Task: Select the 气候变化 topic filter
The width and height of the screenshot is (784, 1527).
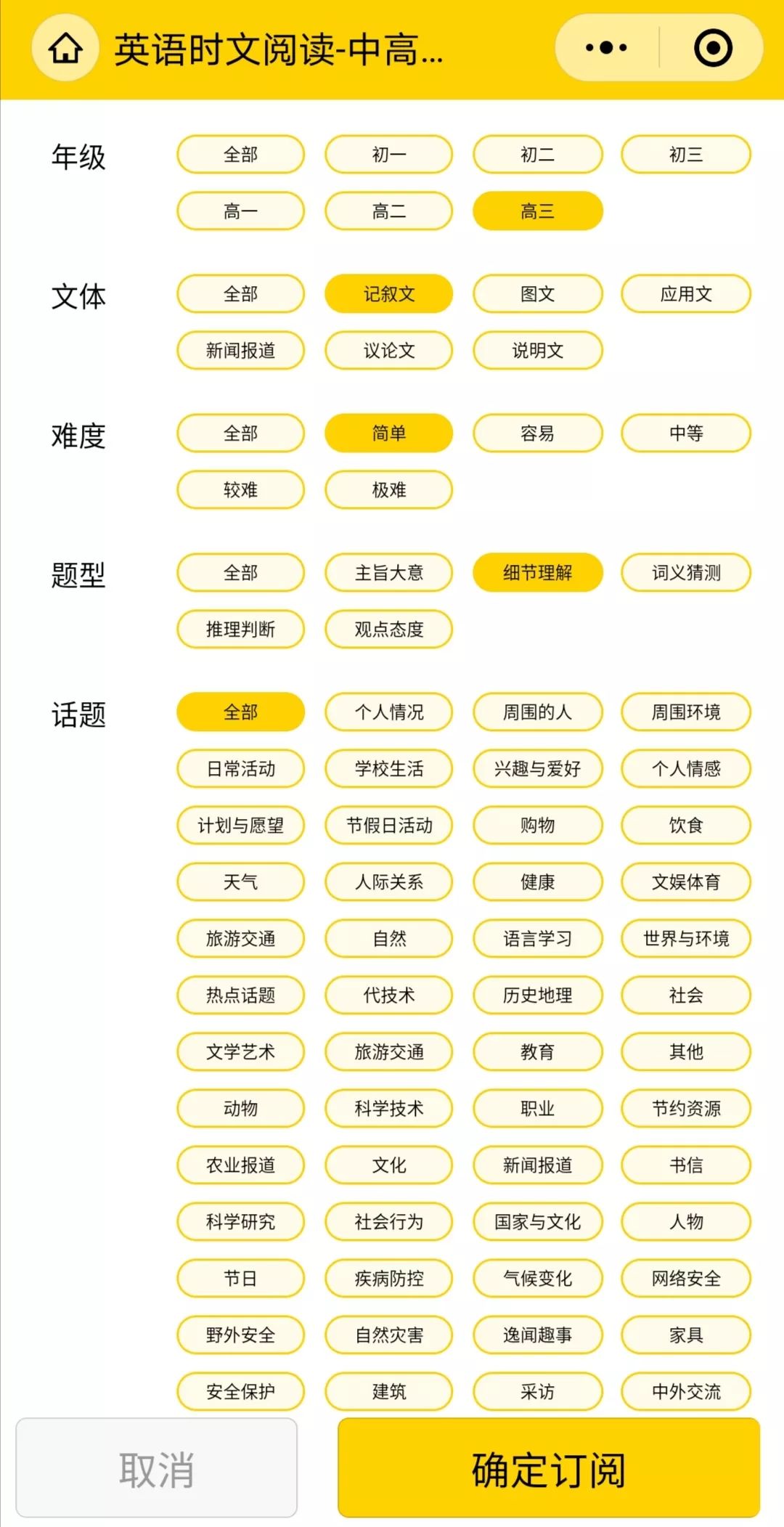Action: point(537,1279)
